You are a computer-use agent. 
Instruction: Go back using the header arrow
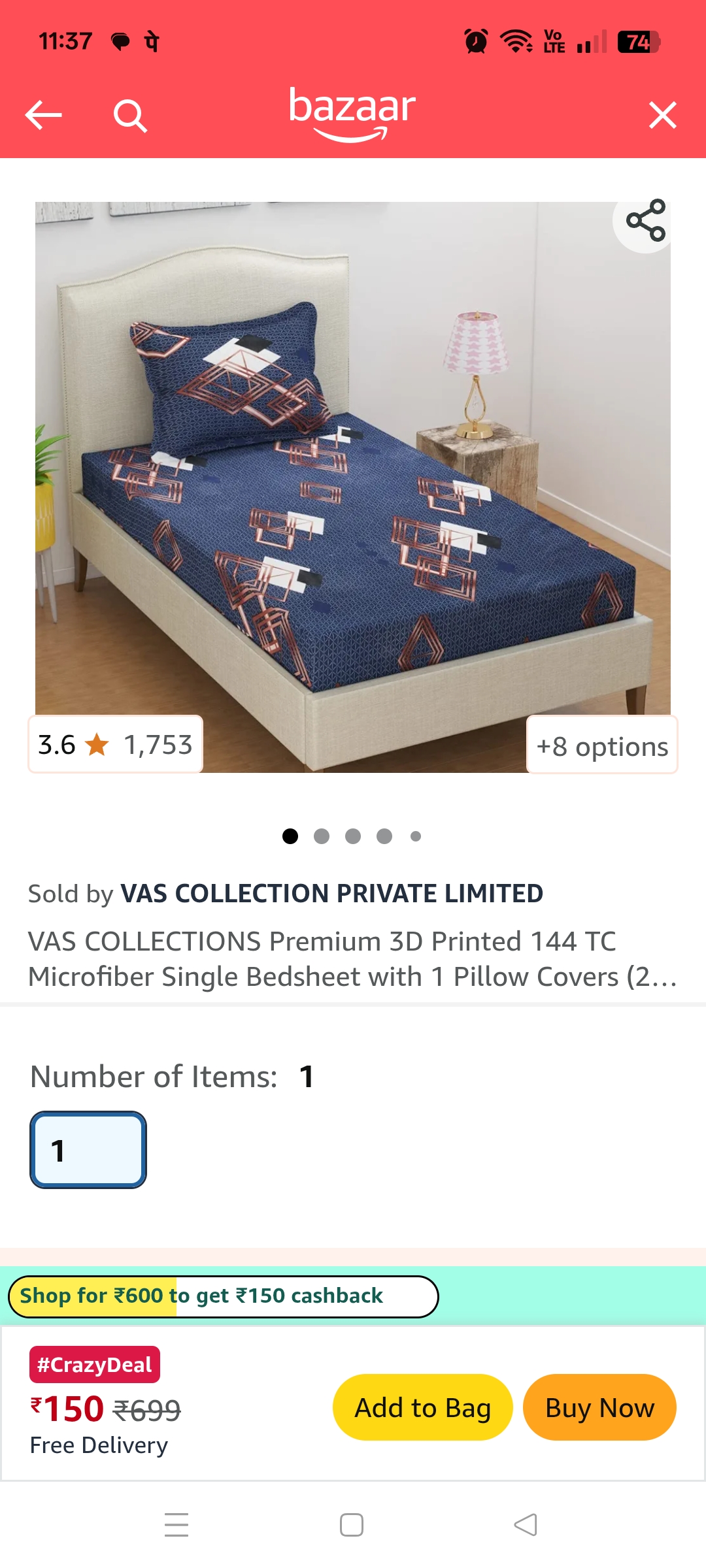point(43,115)
